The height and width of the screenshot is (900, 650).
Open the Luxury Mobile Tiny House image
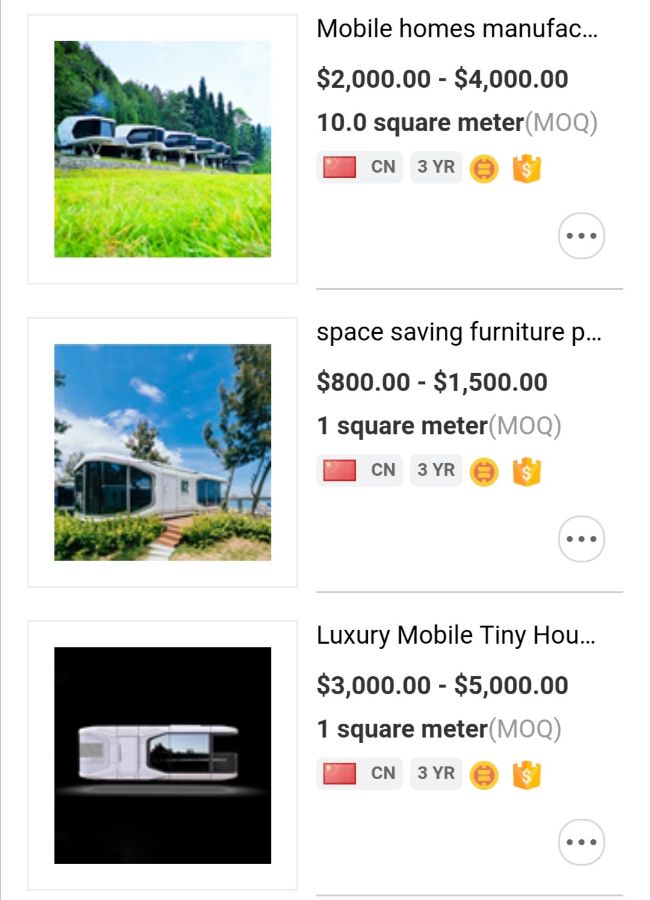click(x=162, y=755)
